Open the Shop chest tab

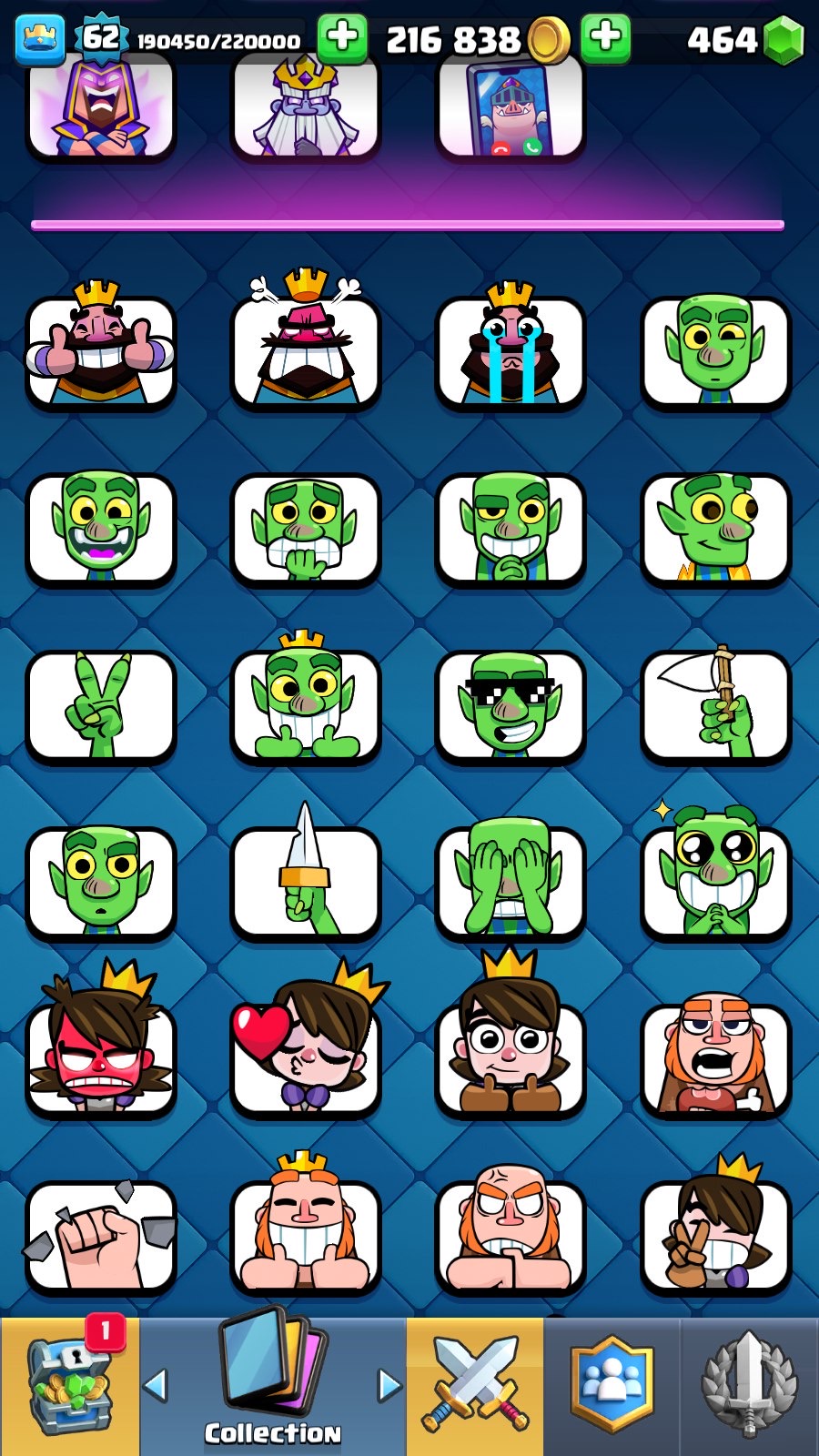coord(70,1386)
